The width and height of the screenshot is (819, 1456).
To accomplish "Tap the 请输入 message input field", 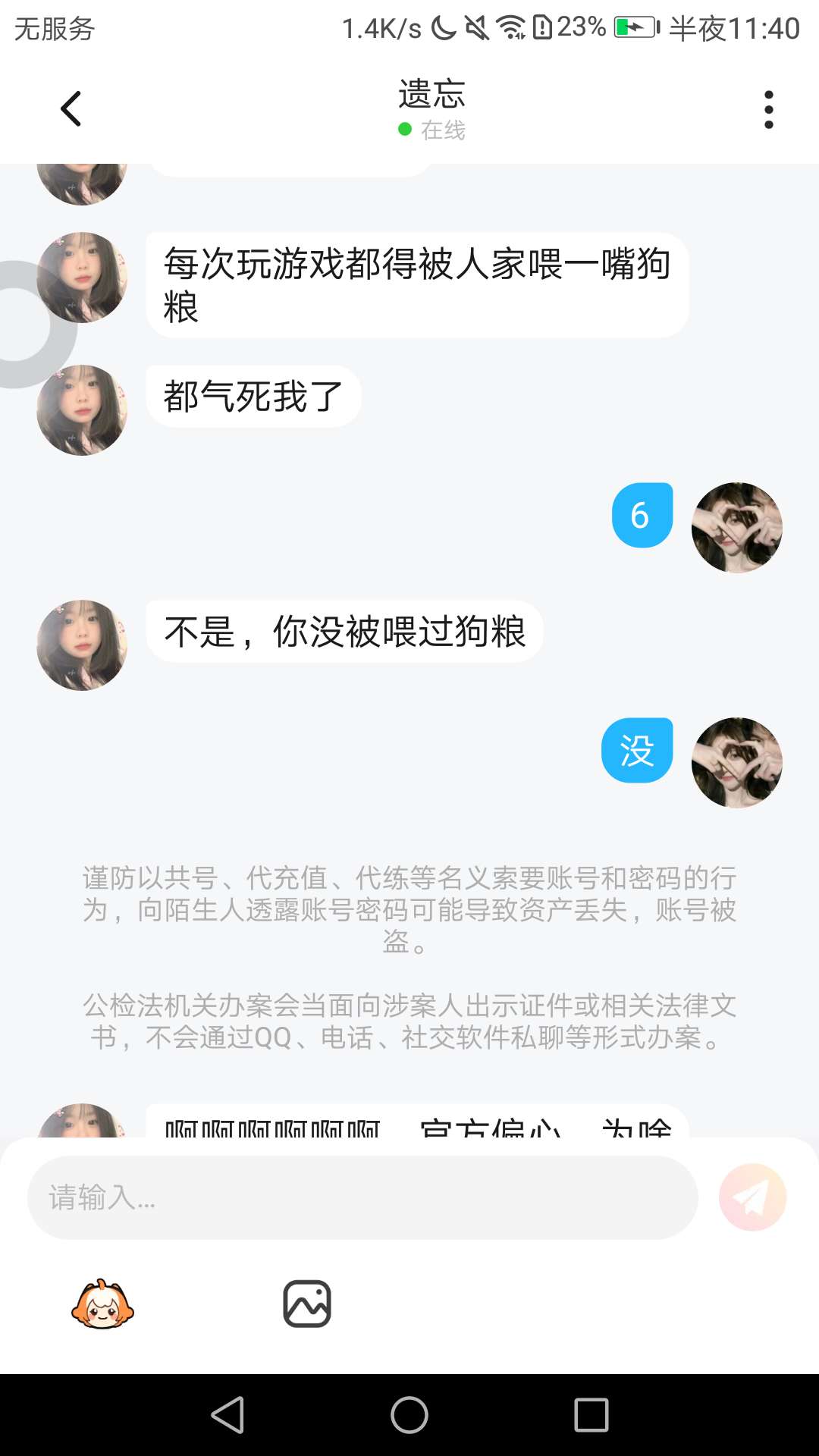I will pyautogui.click(x=362, y=1197).
